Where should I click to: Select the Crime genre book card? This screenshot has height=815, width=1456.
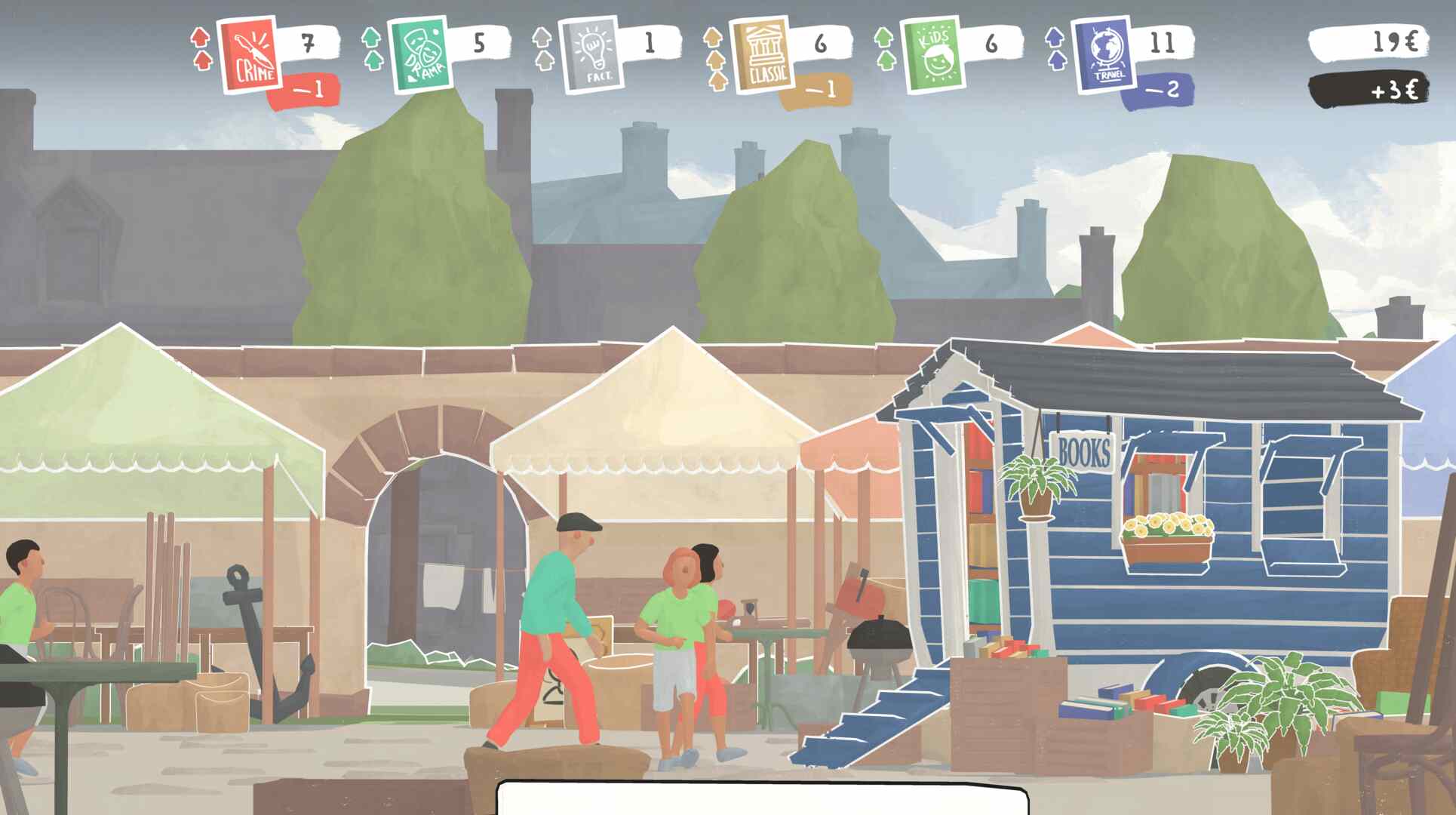point(251,54)
